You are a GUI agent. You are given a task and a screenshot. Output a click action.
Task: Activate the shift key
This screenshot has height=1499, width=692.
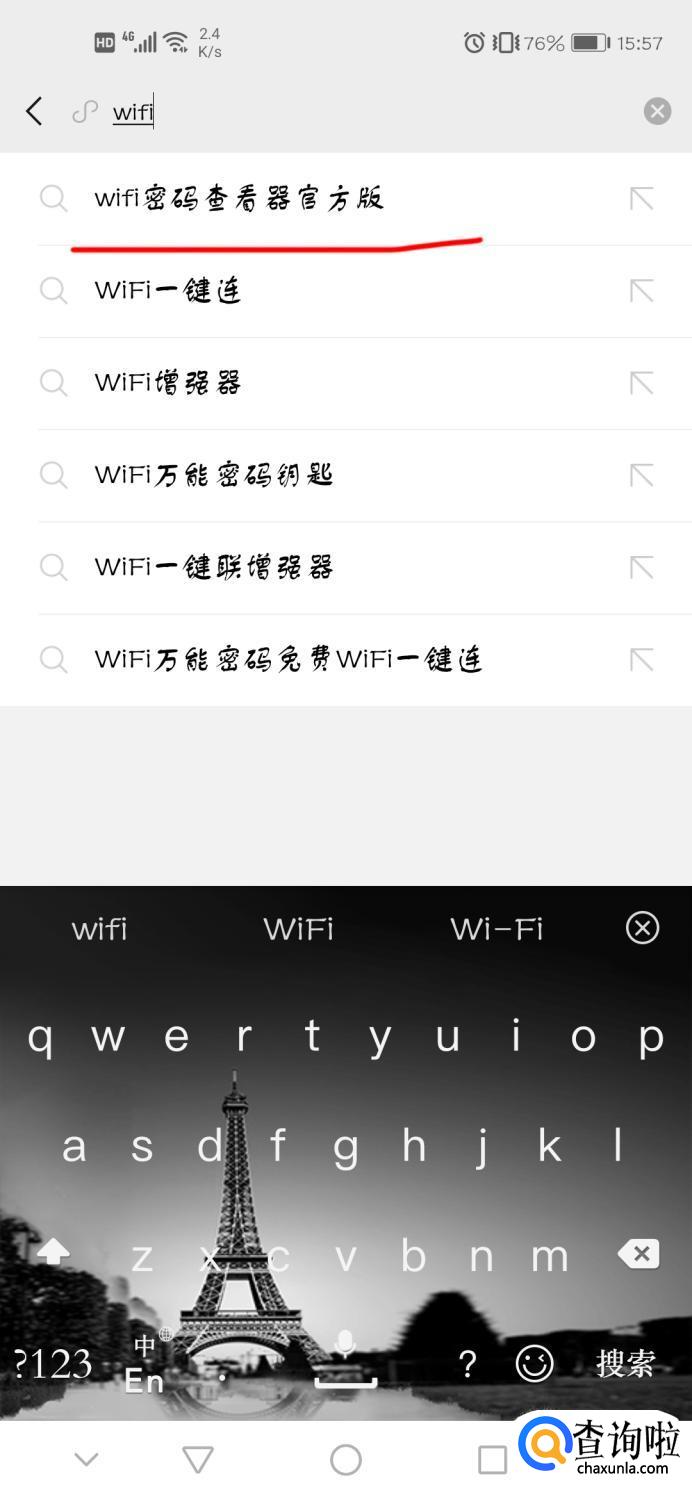53,1252
